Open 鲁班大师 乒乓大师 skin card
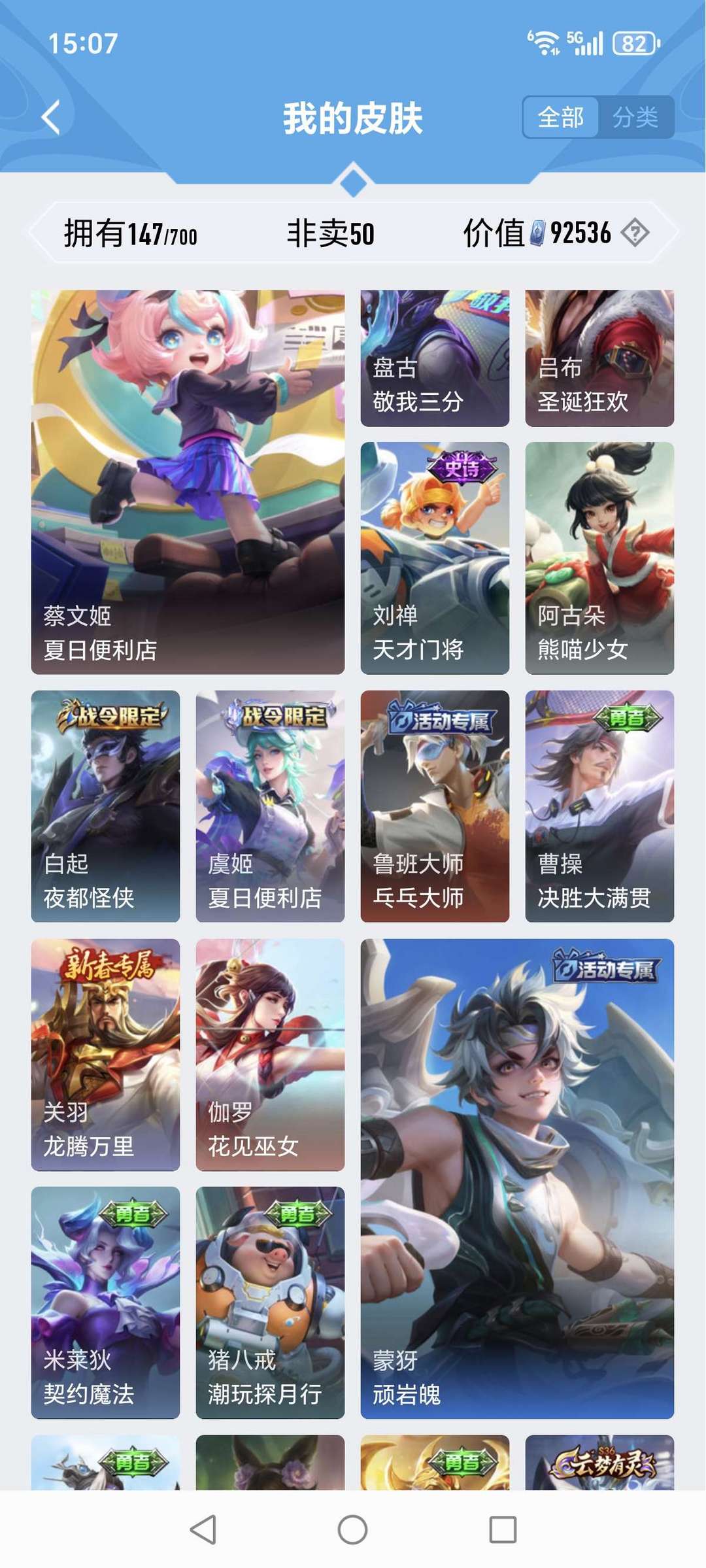This screenshot has height=1568, width=706. coord(435,806)
